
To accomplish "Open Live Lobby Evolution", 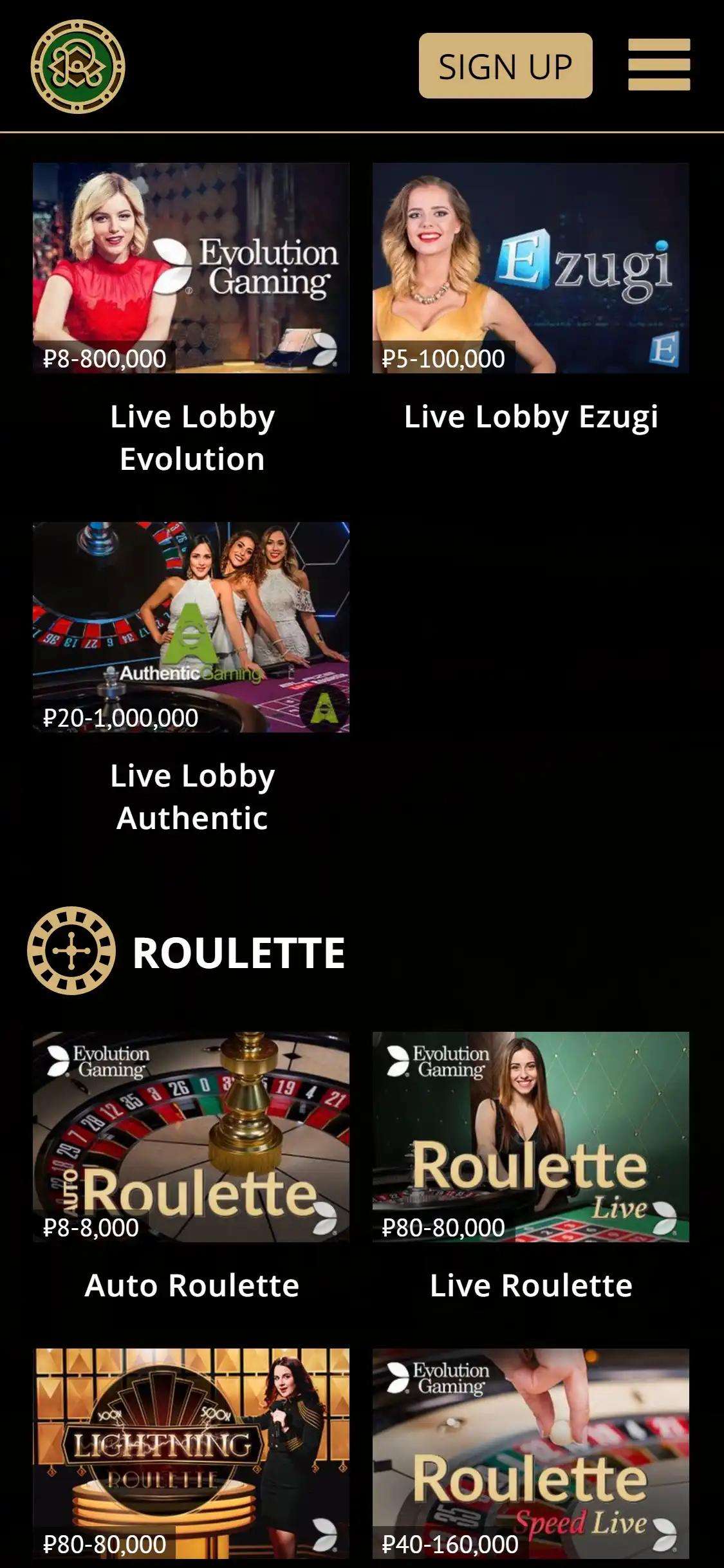I will tap(191, 268).
